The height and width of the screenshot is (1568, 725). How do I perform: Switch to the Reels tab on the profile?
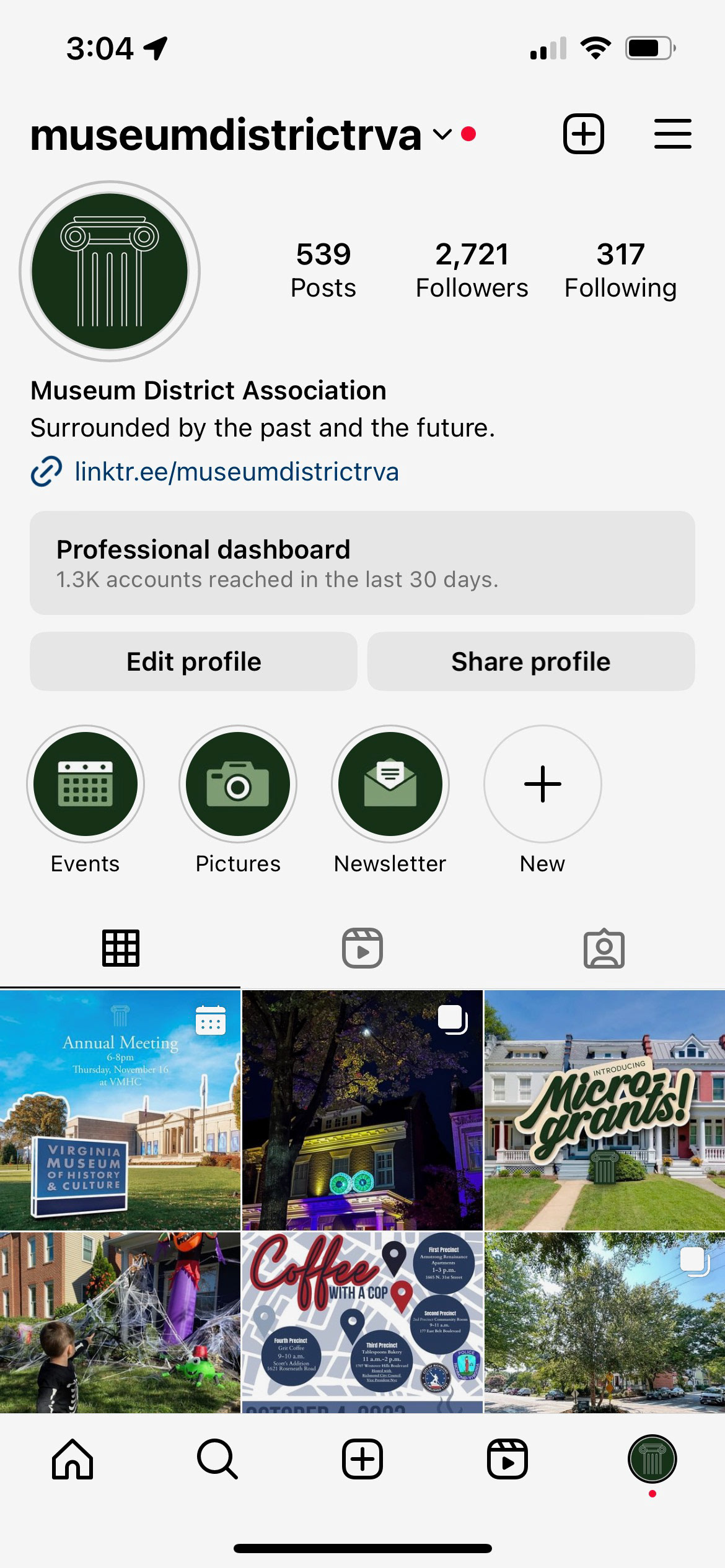click(x=362, y=948)
